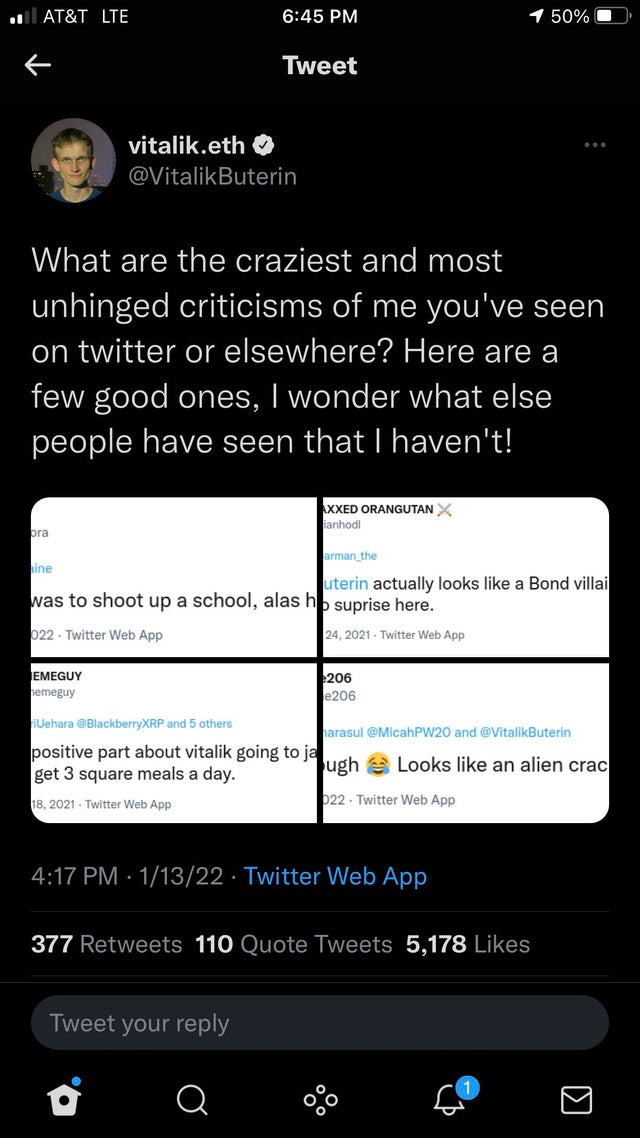Screen dimensions: 640x1138
Task: Switch to the Home tab
Action: coord(64,1099)
